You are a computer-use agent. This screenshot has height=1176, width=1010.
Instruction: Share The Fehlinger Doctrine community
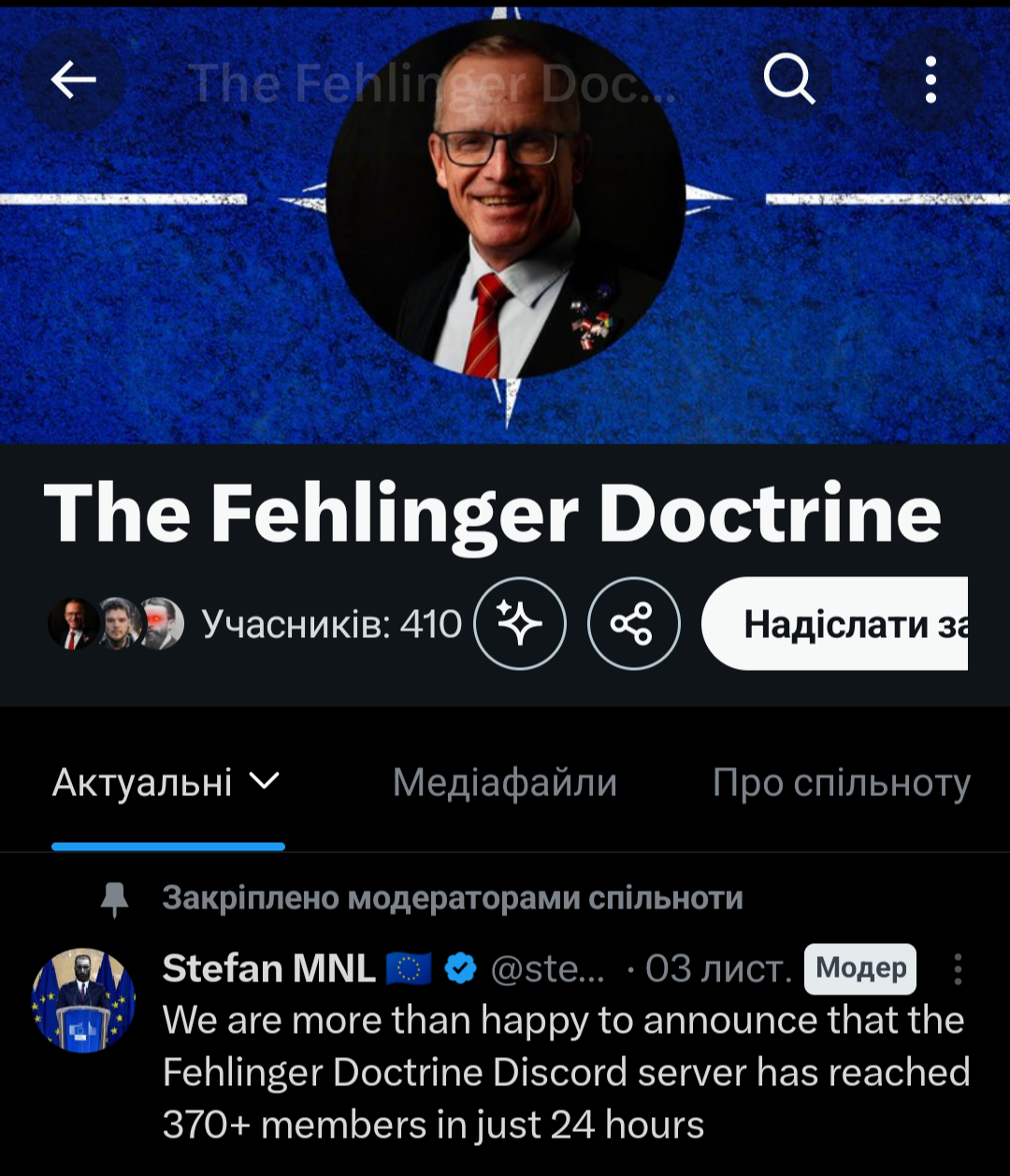(633, 624)
